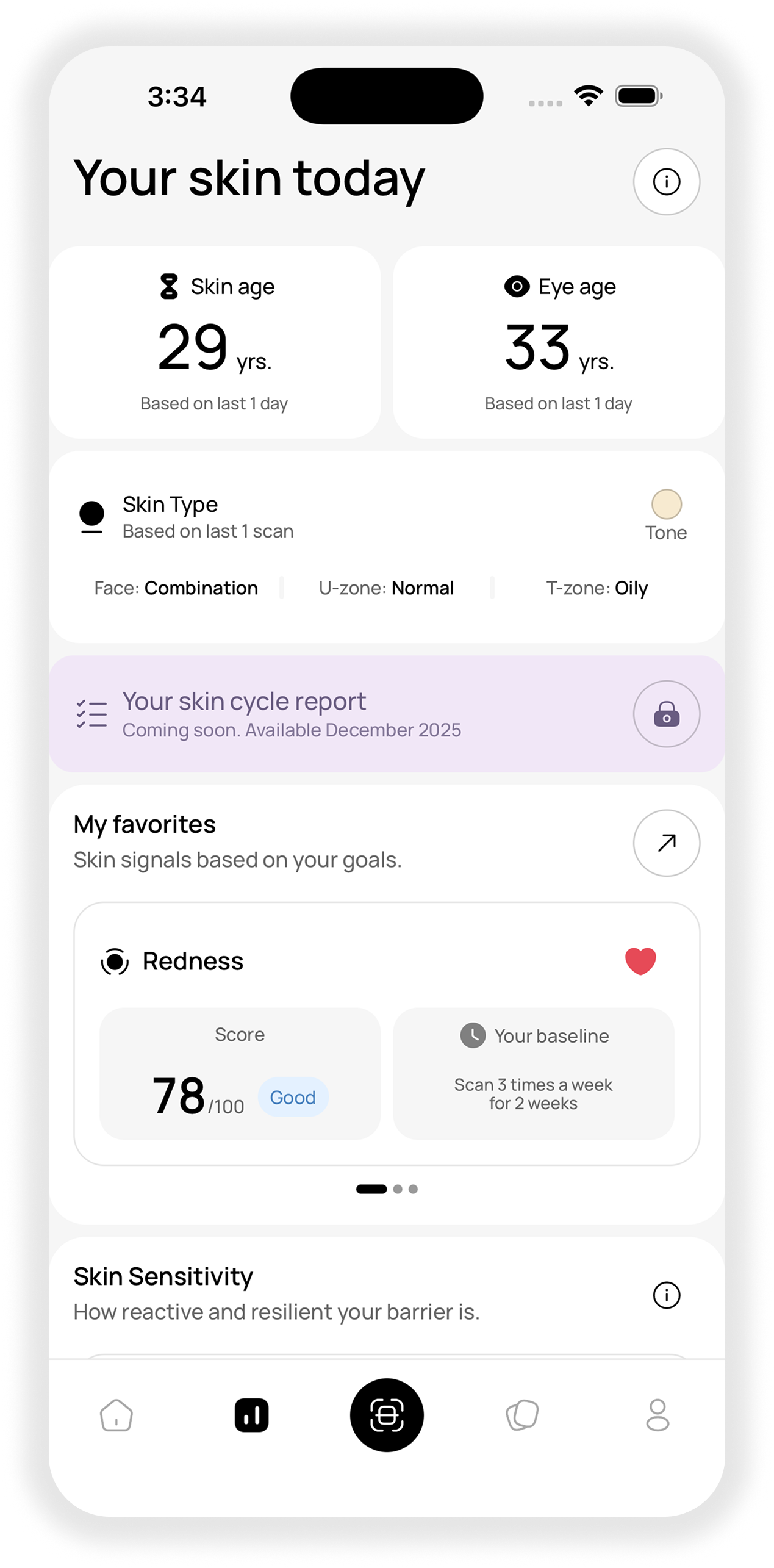Image resolution: width=774 pixels, height=1568 pixels.
Task: Select the stats chart tab
Action: point(251,1415)
